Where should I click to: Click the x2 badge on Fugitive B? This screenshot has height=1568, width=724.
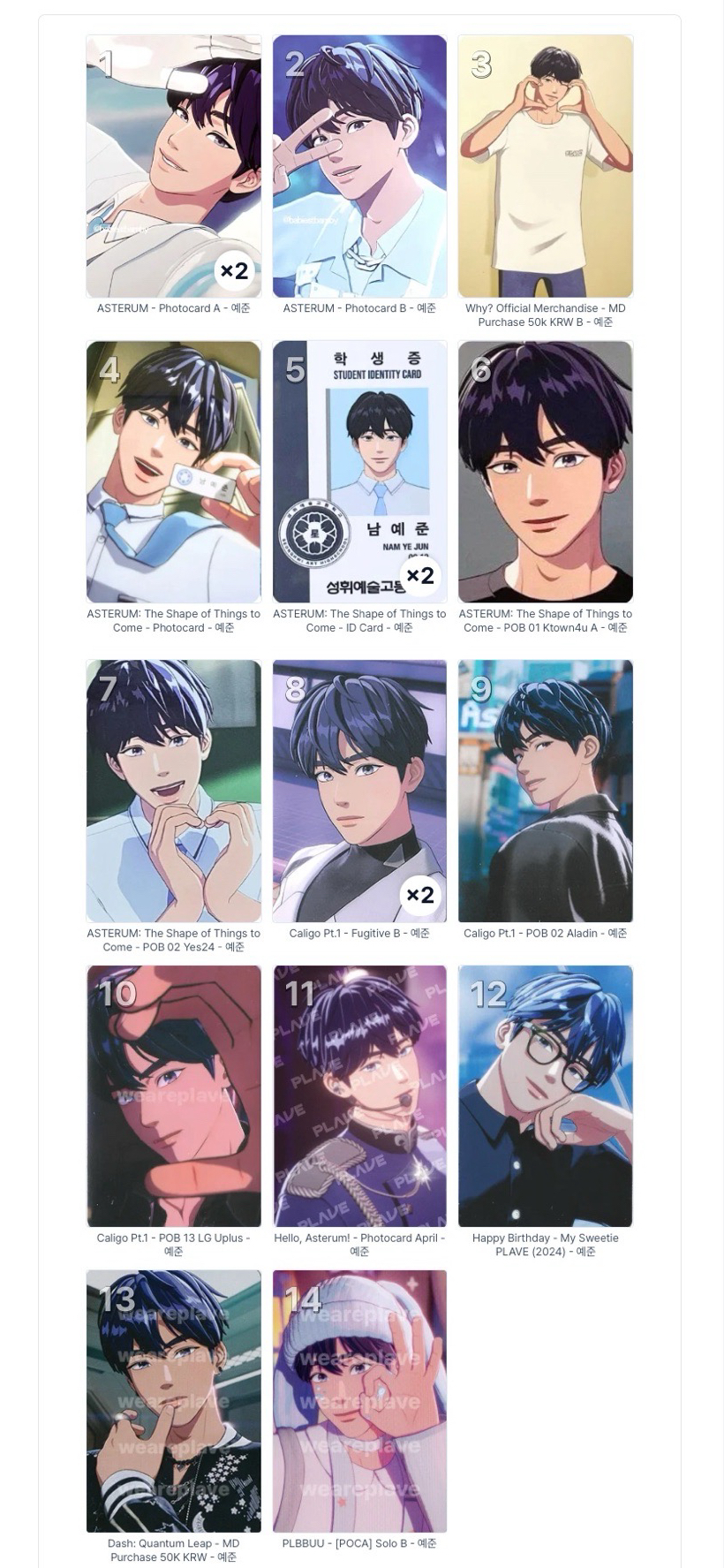[x=422, y=896]
